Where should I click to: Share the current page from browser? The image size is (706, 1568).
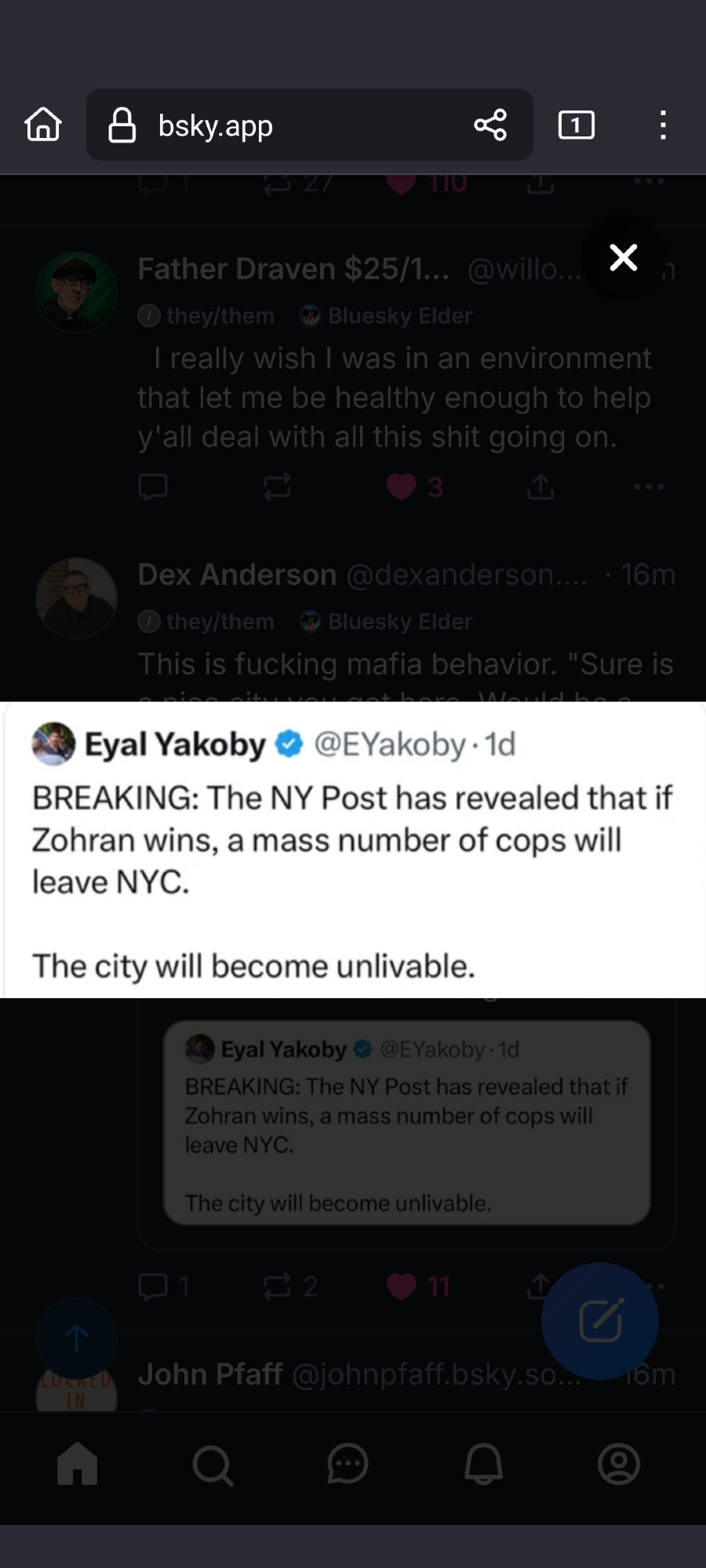490,125
